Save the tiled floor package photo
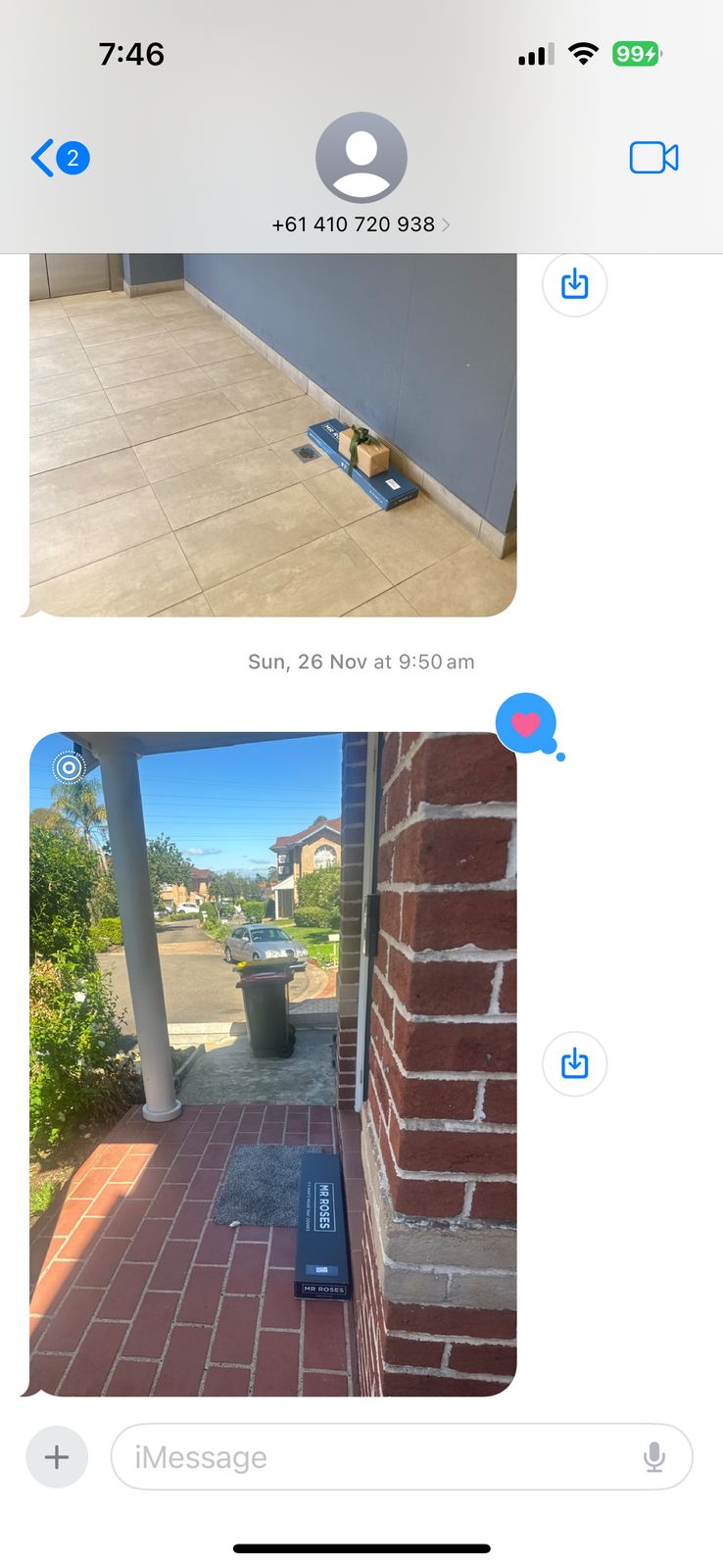The image size is (723, 1568). point(574,284)
